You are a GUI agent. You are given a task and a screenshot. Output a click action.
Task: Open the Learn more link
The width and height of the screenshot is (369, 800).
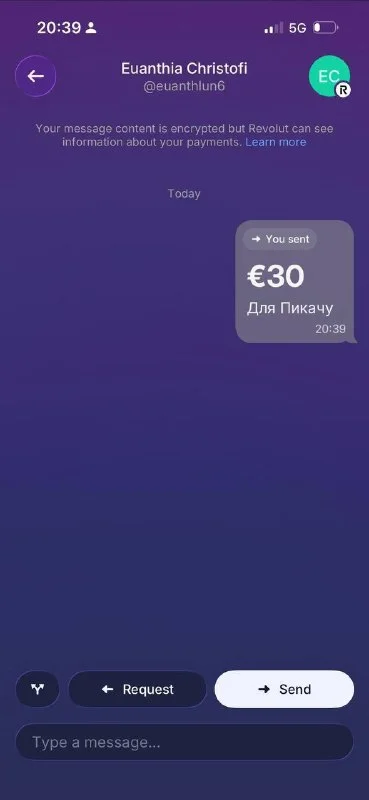(x=276, y=142)
